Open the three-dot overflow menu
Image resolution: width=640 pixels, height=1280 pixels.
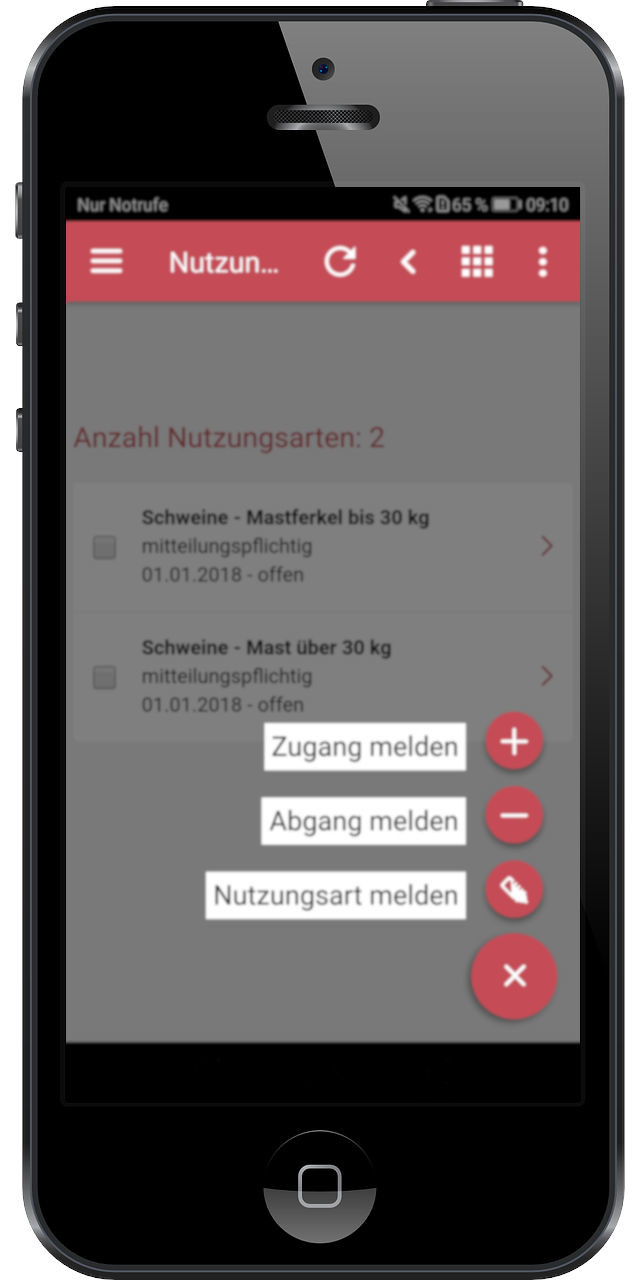coord(543,262)
